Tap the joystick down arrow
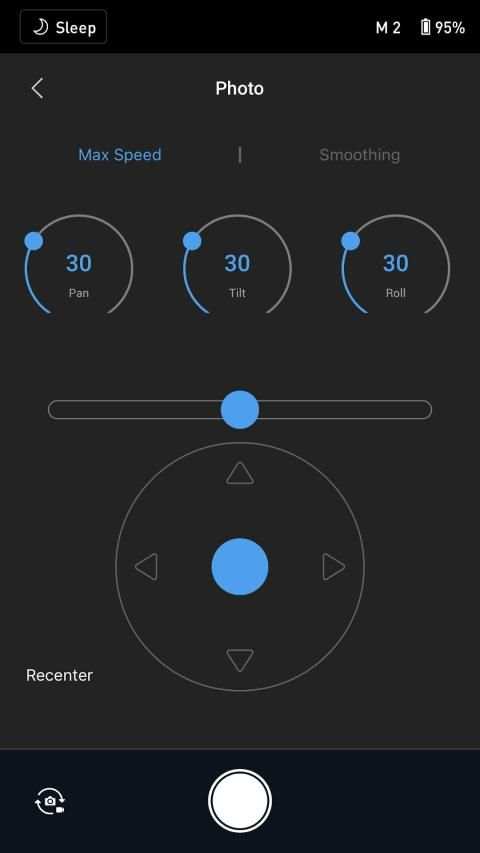 point(240,660)
